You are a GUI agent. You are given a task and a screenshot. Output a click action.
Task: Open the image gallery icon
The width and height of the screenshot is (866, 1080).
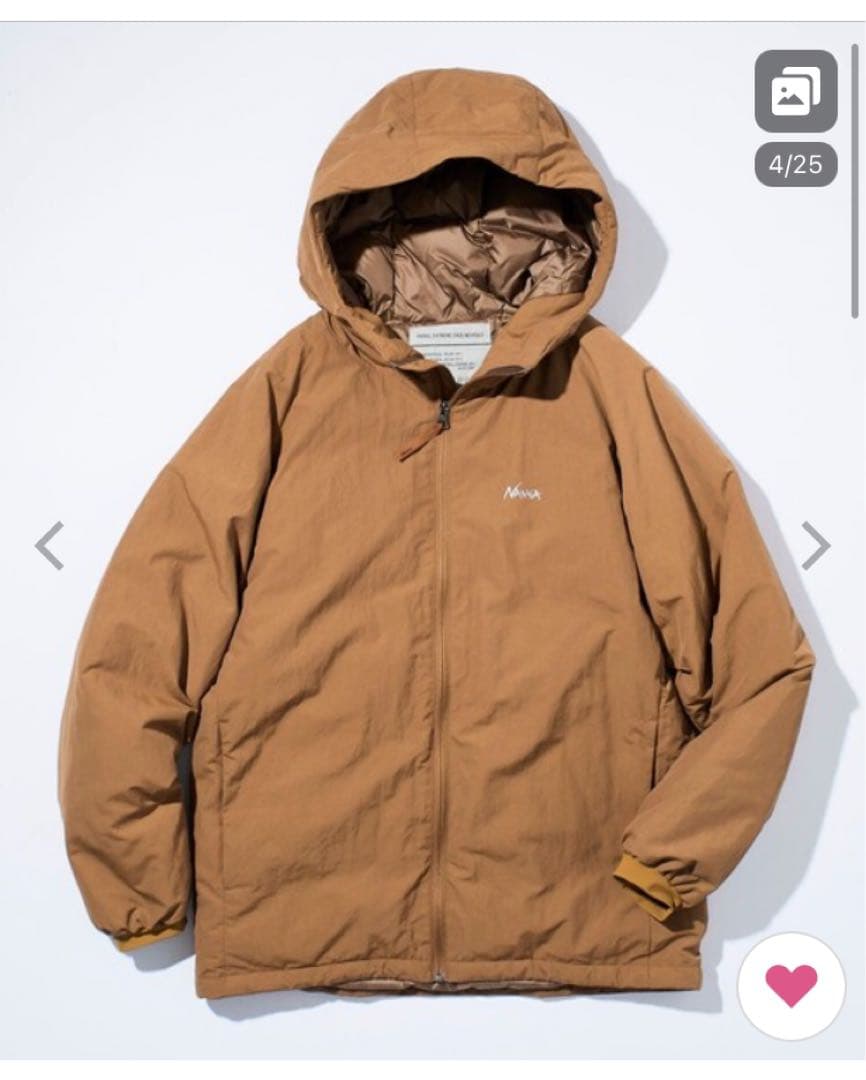(x=795, y=91)
